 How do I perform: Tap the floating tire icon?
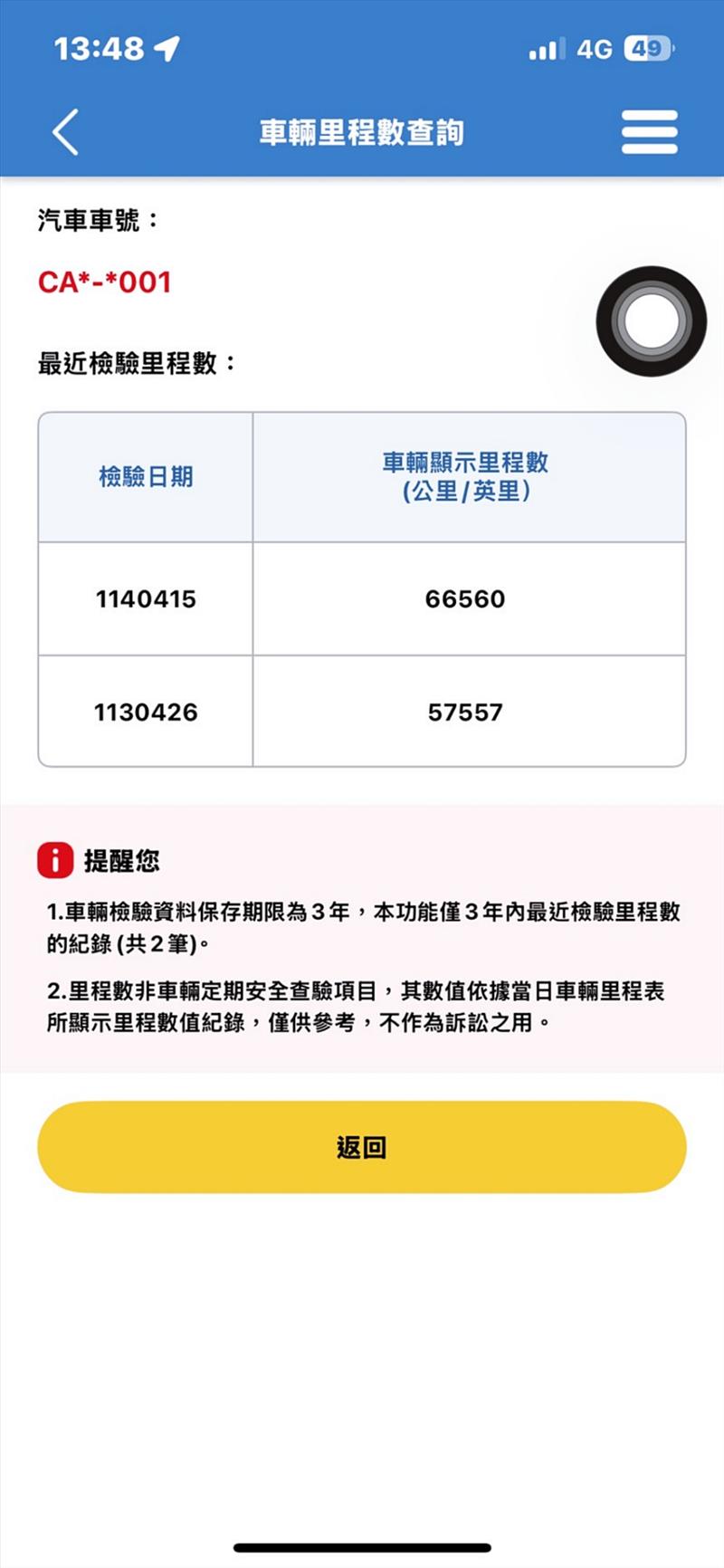pyautogui.click(x=651, y=320)
